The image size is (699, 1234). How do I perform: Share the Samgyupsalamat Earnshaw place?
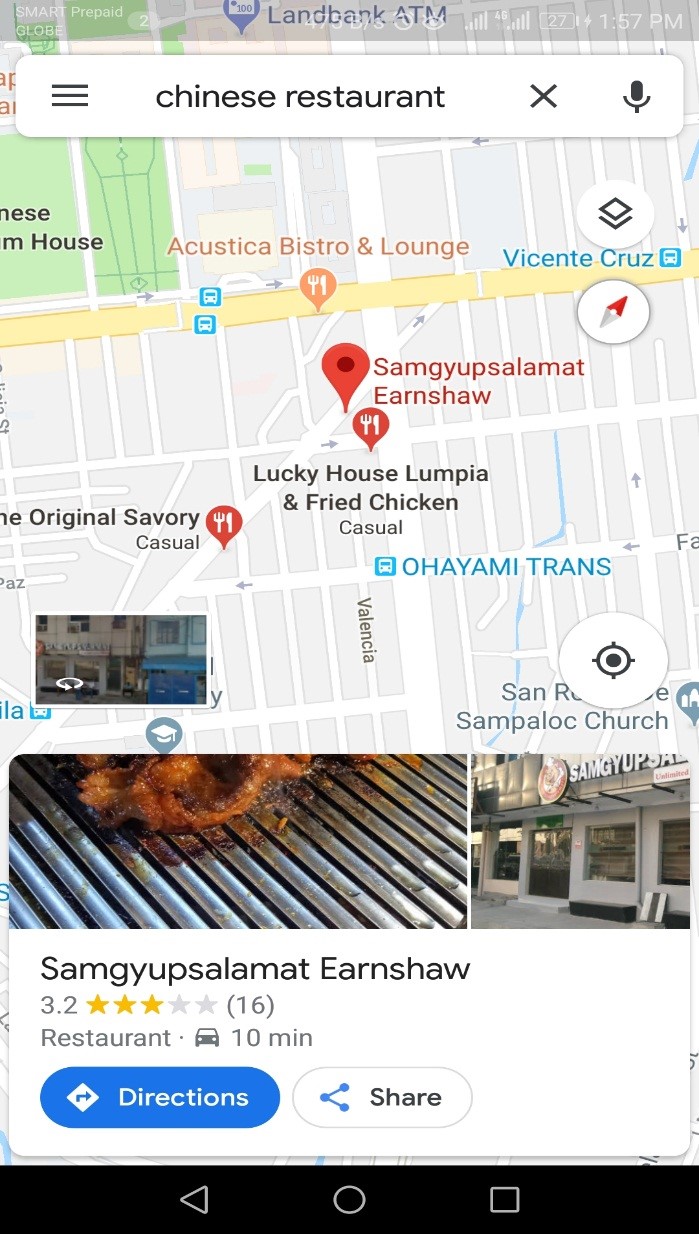click(382, 1097)
